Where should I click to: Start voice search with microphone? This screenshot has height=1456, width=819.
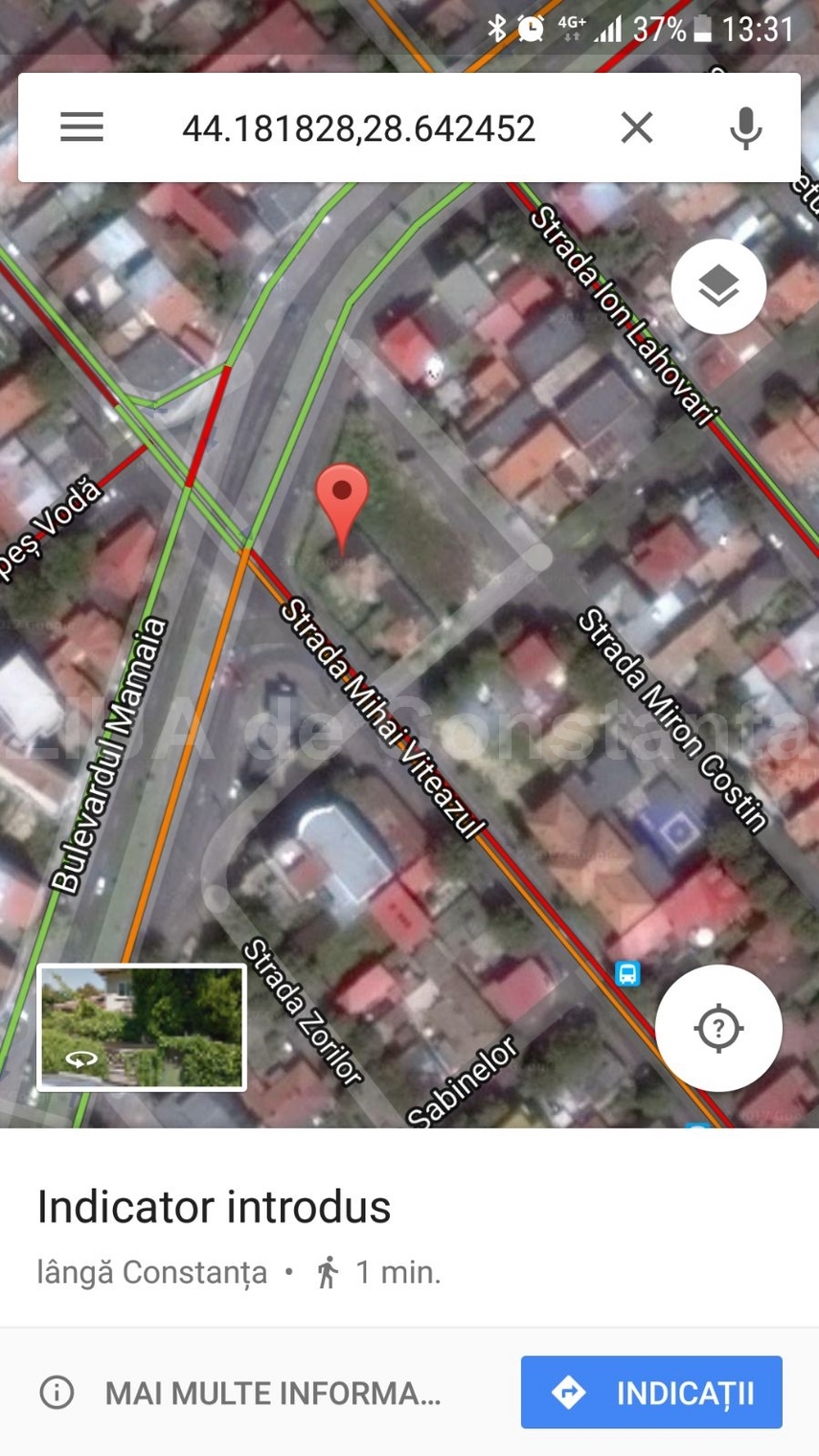[x=745, y=127]
